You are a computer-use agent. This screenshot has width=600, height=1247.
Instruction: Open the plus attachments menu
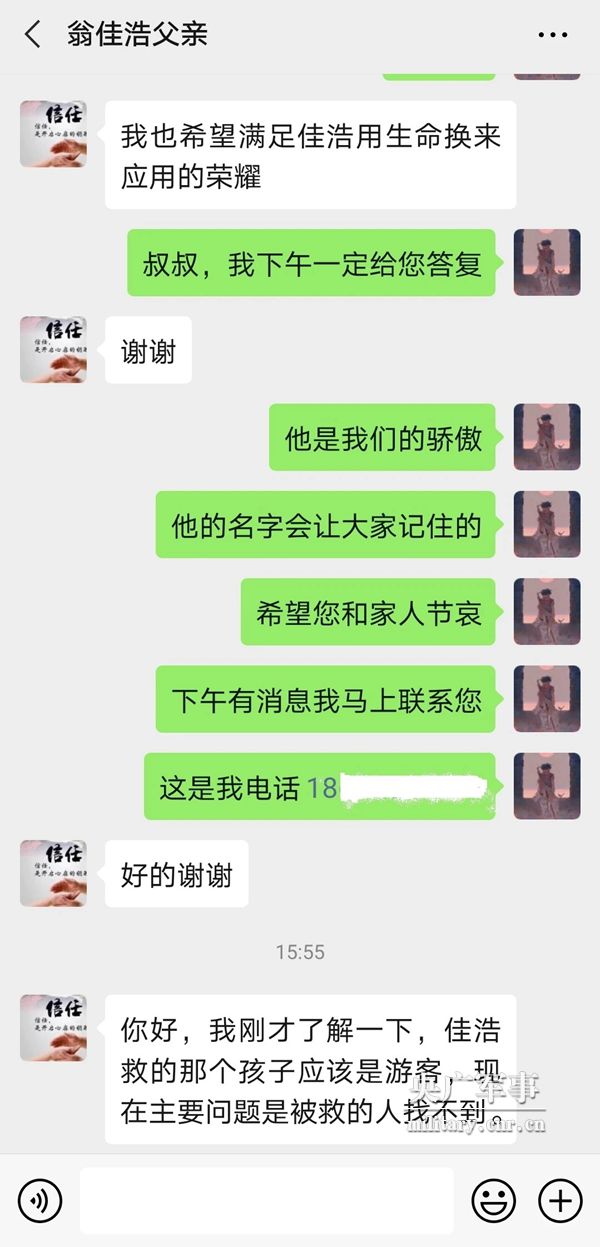coord(560,1200)
